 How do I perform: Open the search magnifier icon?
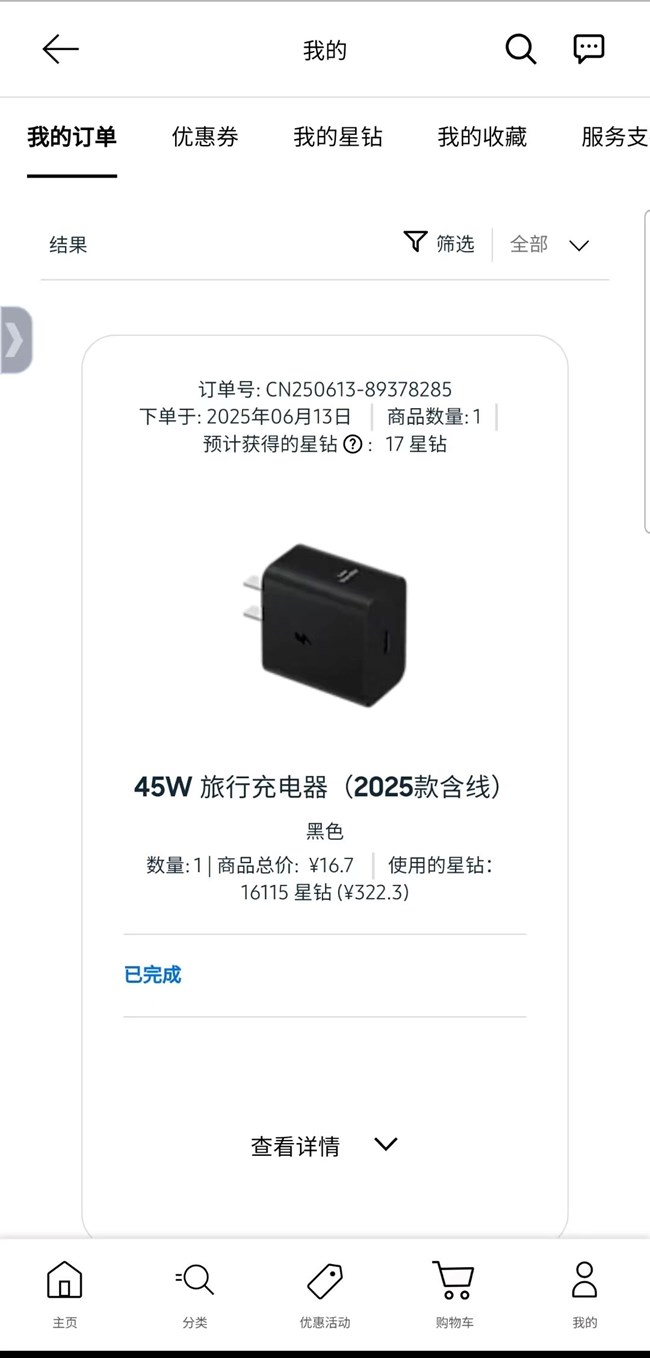(x=520, y=49)
